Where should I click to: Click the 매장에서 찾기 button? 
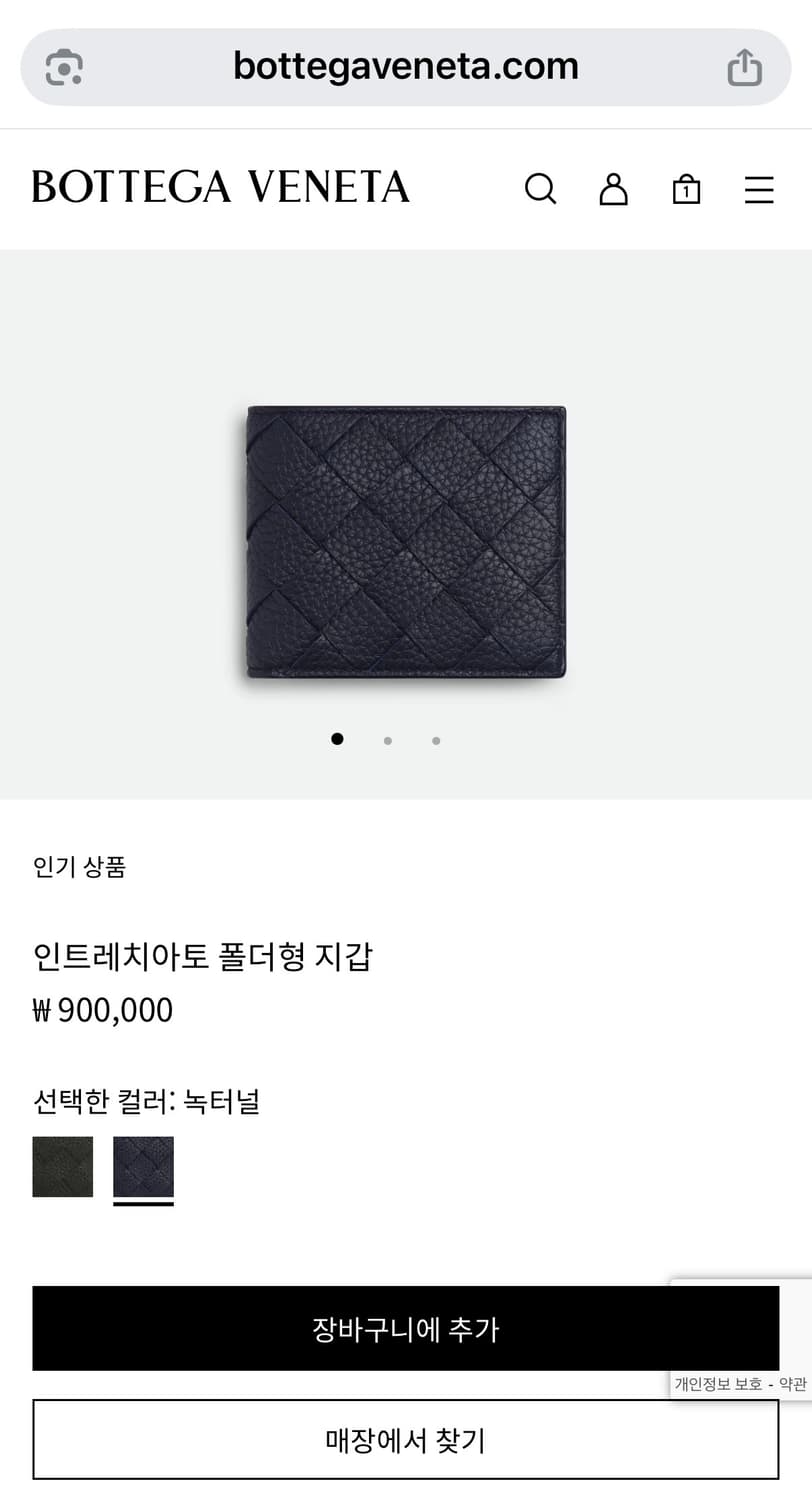(406, 1440)
